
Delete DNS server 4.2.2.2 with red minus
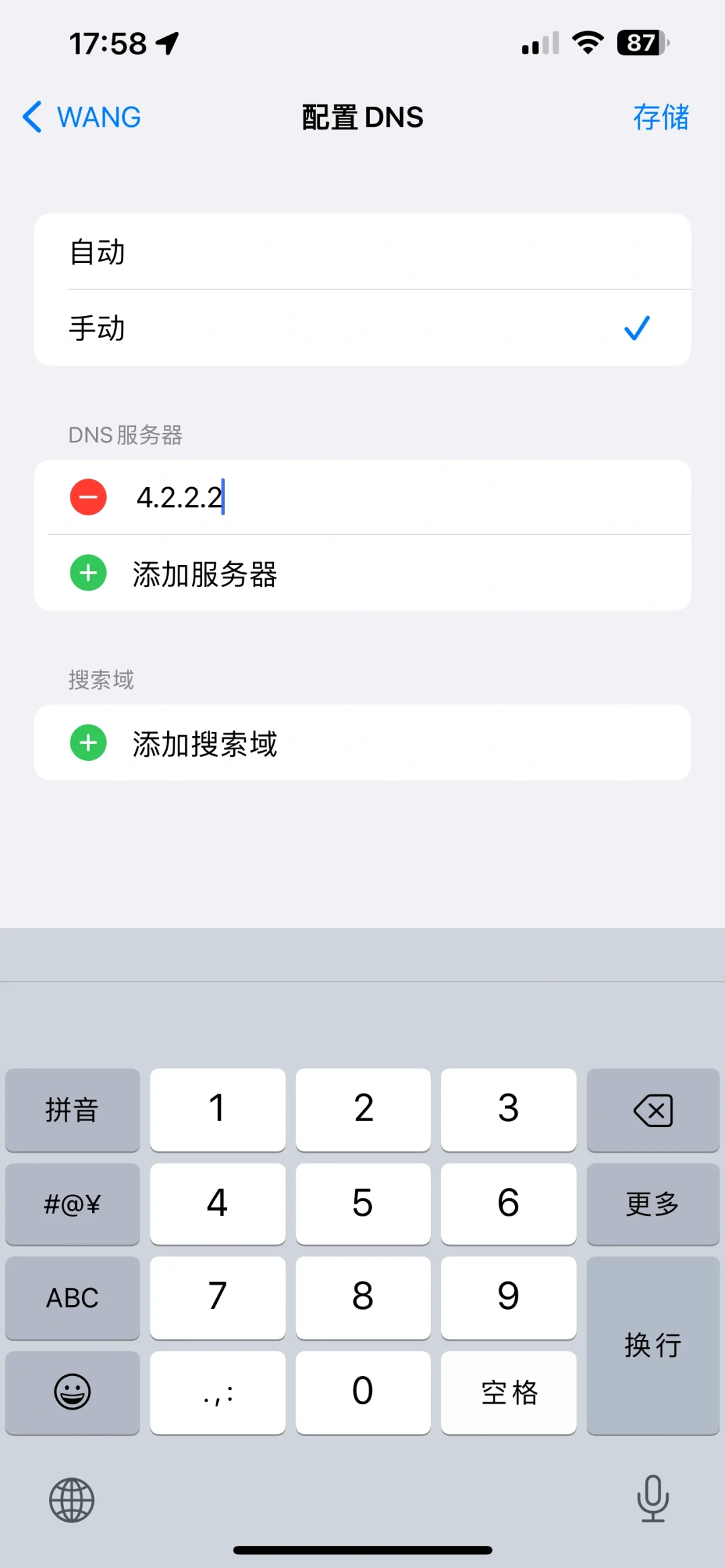pyautogui.click(x=88, y=497)
